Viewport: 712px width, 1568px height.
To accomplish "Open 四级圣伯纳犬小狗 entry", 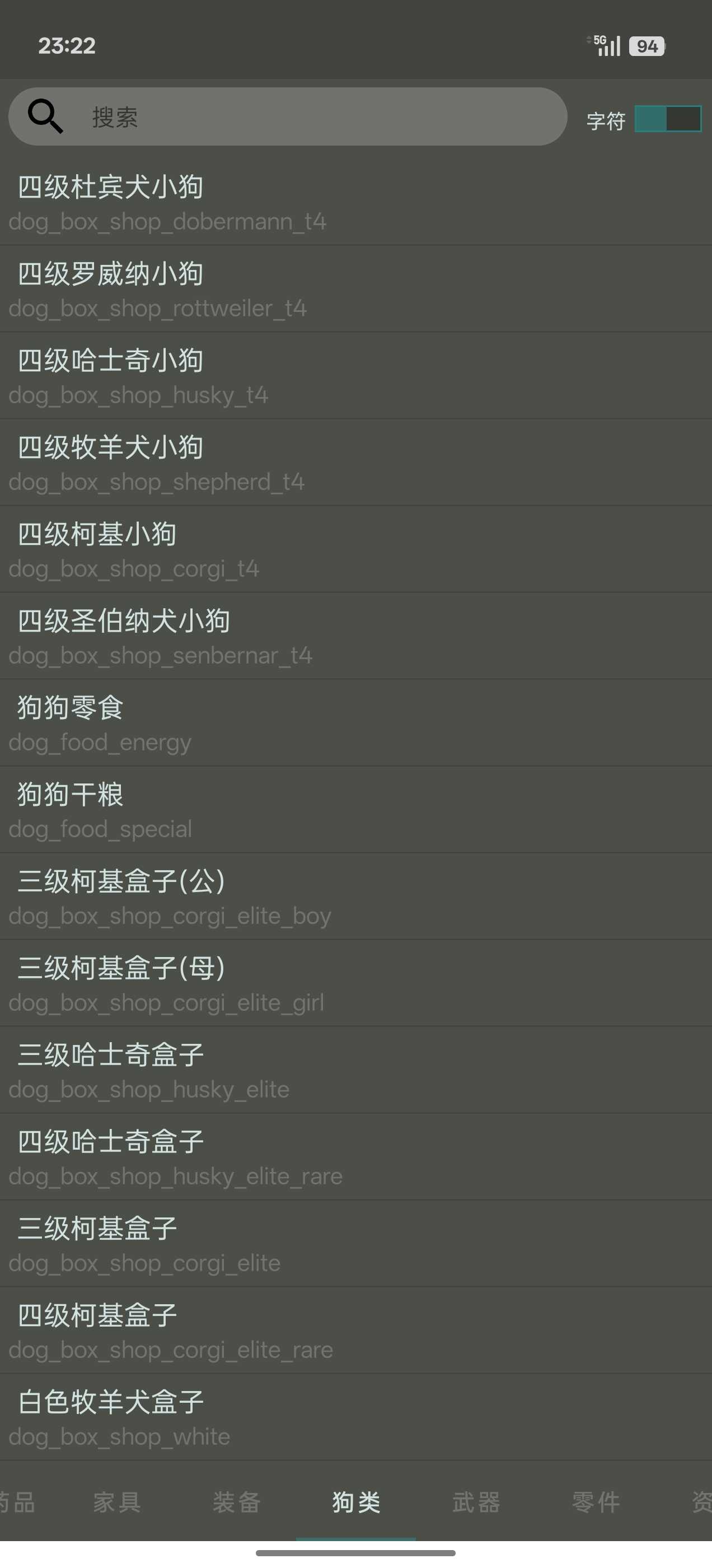I will [356, 637].
